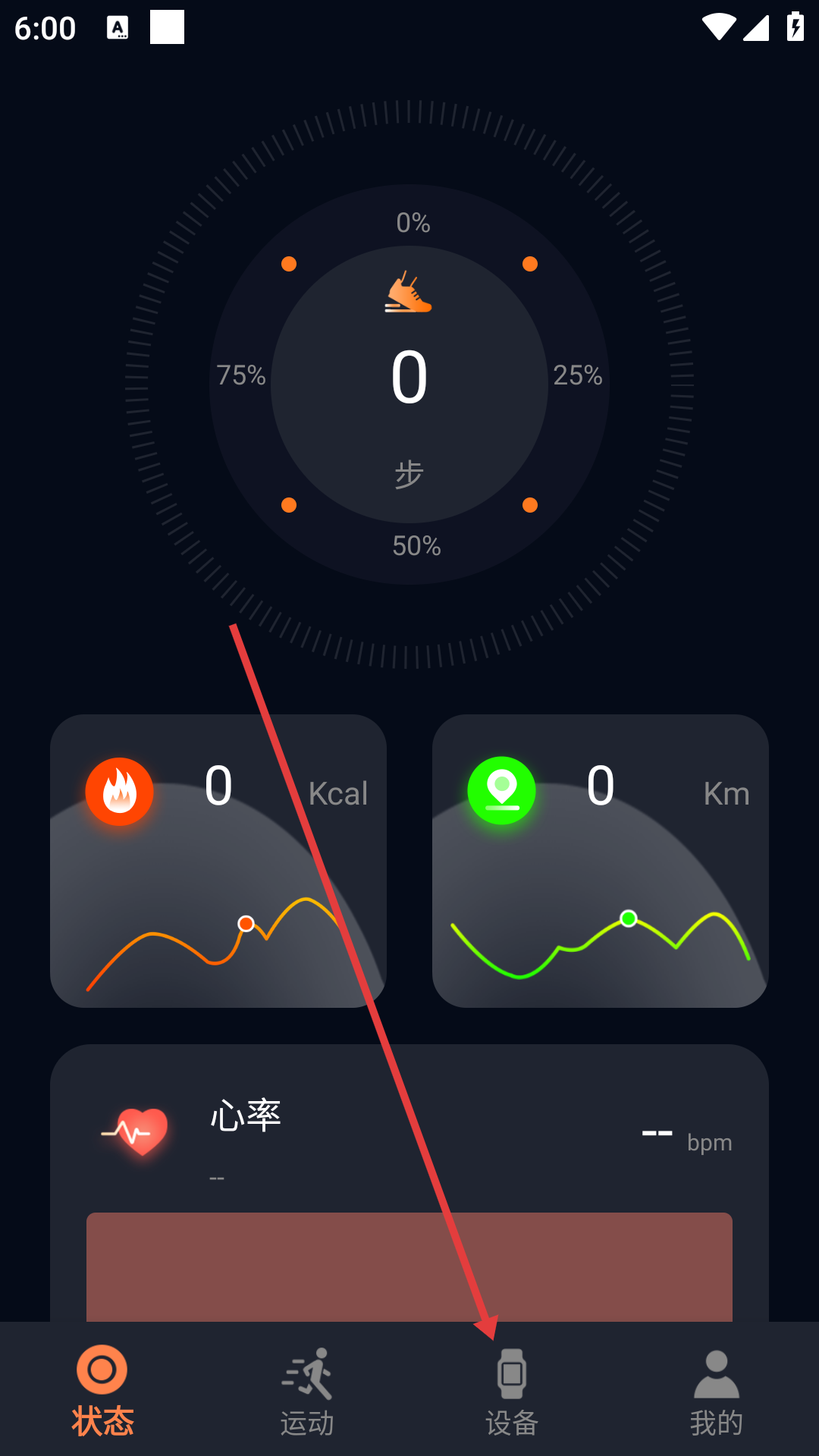Open the Km distance card
The image size is (819, 1456).
coord(601,861)
